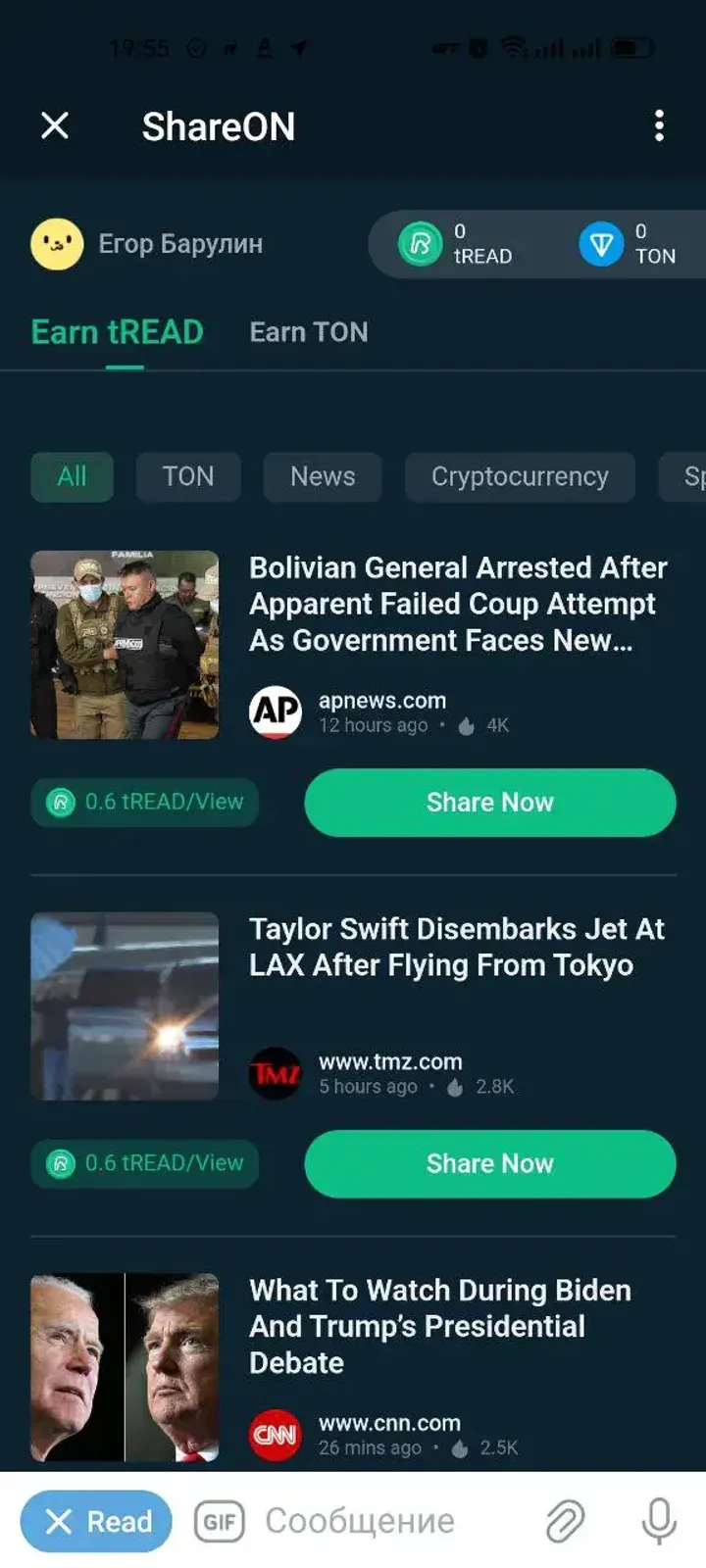Screen dimensions: 706x1568
Task: Tap the tREAD coin balance icon
Action: coord(420,244)
